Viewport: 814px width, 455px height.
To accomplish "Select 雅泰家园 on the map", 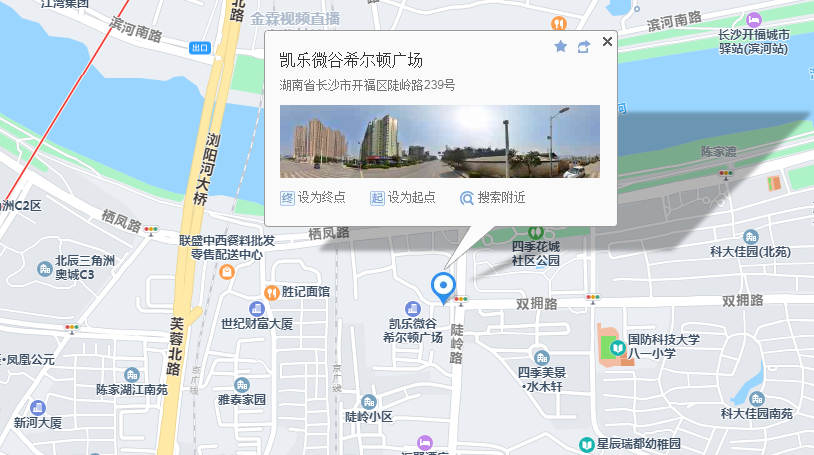I will pyautogui.click(x=242, y=385).
